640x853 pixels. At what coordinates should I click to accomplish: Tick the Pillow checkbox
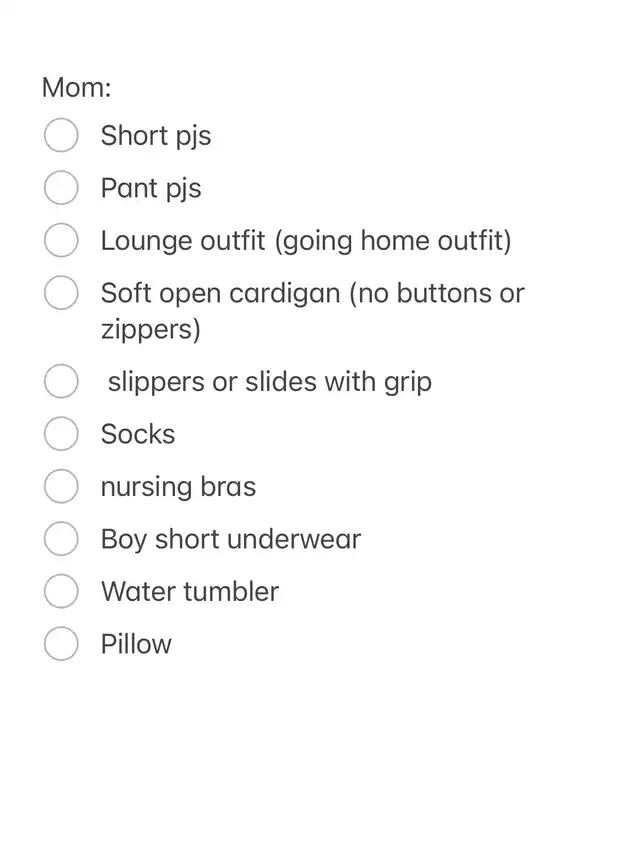(x=61, y=644)
